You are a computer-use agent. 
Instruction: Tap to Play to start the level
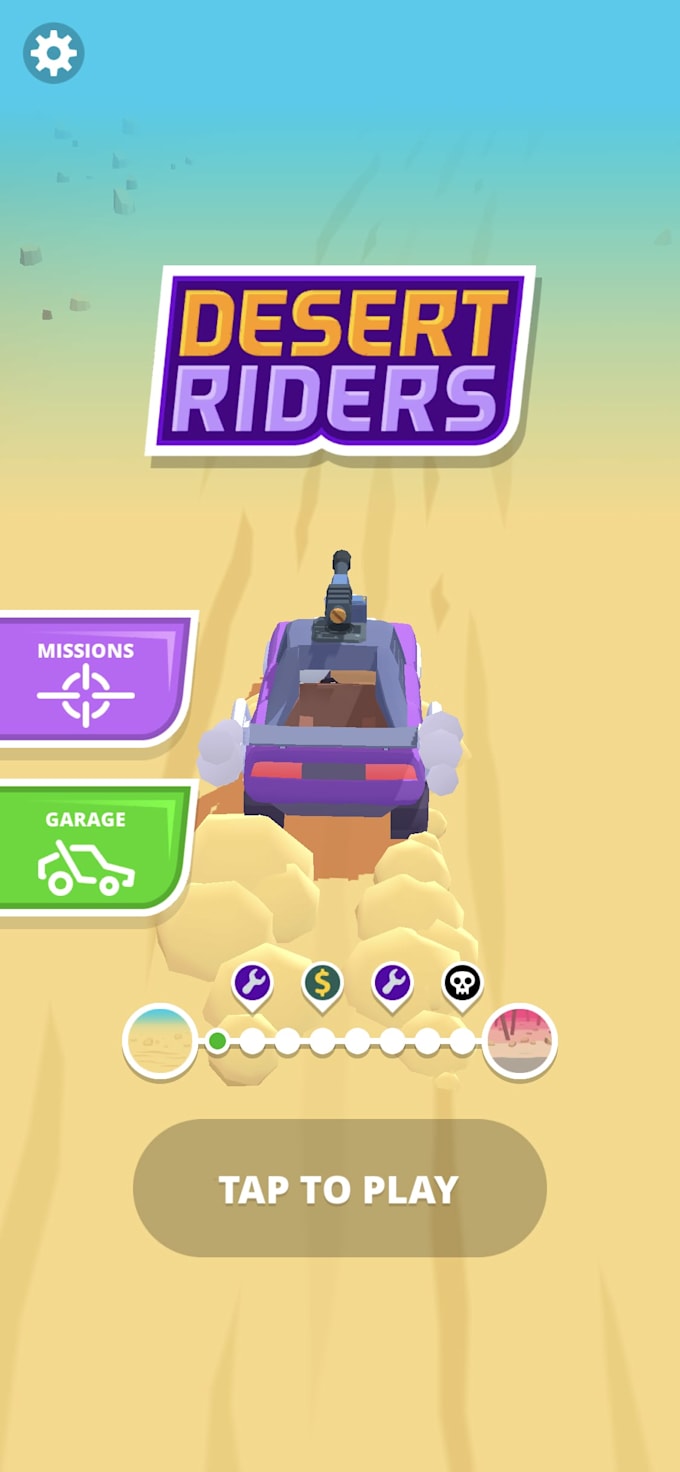click(x=339, y=1188)
